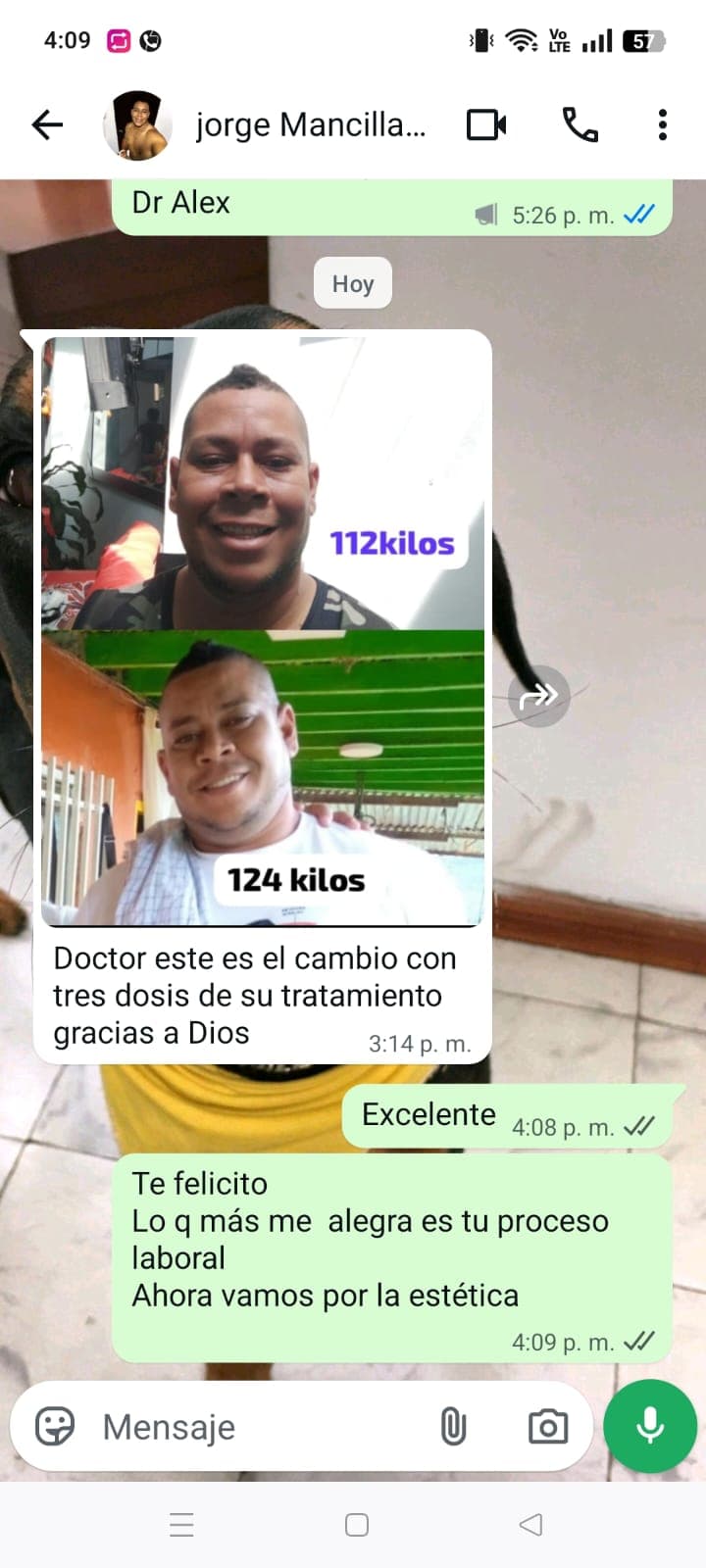706x1568 pixels.
Task: Check the battery level indicator
Action: click(644, 40)
